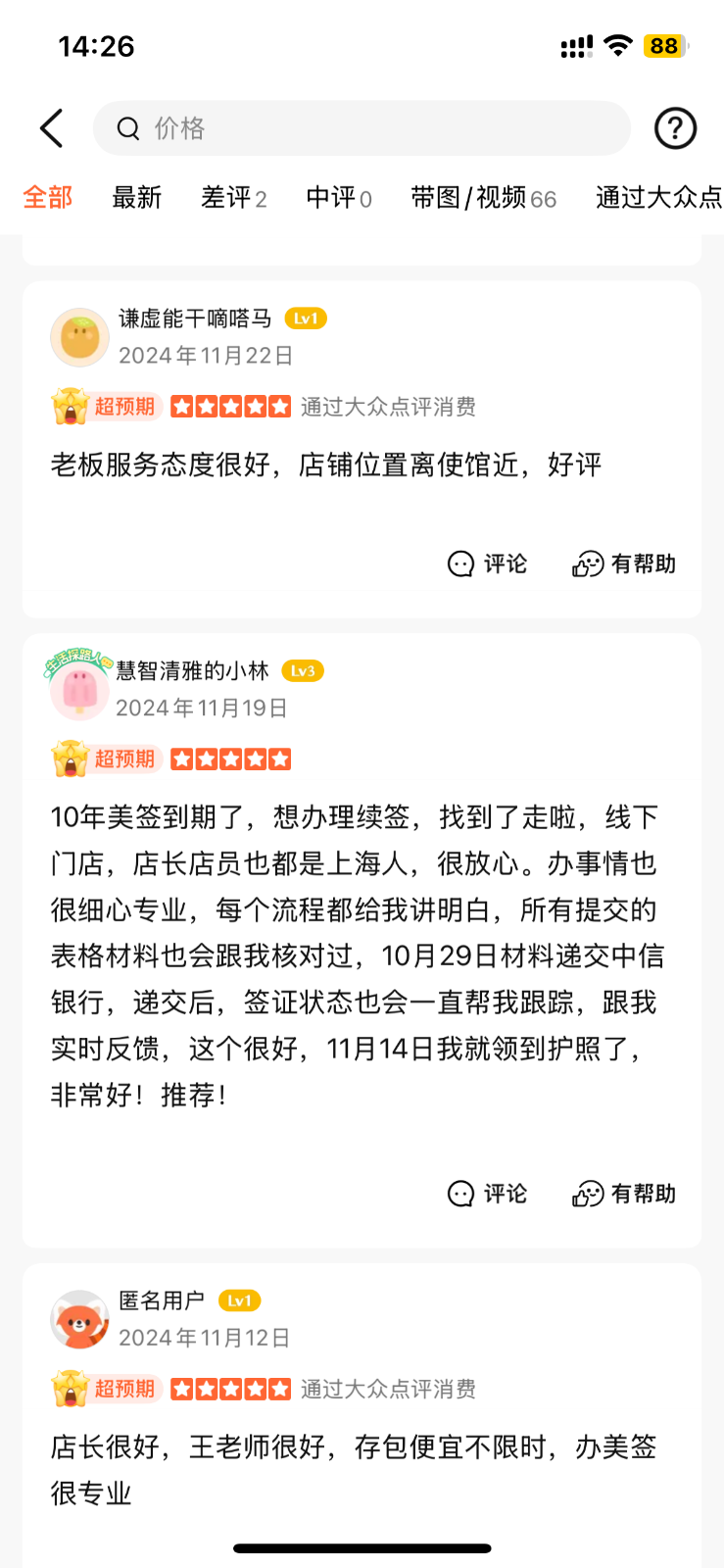Image resolution: width=724 pixels, height=1568 pixels.
Task: Open 谦虚能干嘀嗒马's profile avatar
Action: [x=79, y=337]
